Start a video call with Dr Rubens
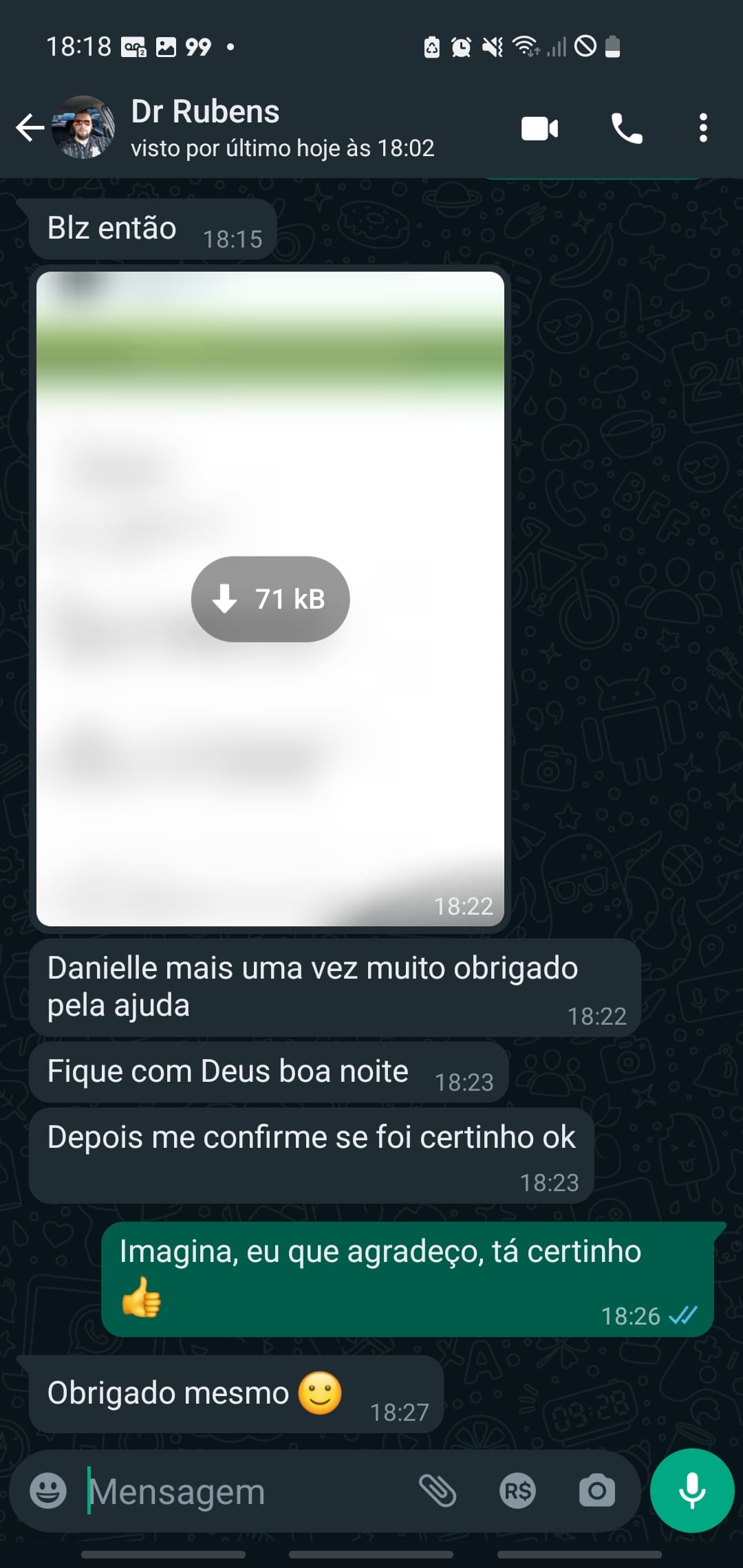This screenshot has width=743, height=1568. (x=539, y=129)
